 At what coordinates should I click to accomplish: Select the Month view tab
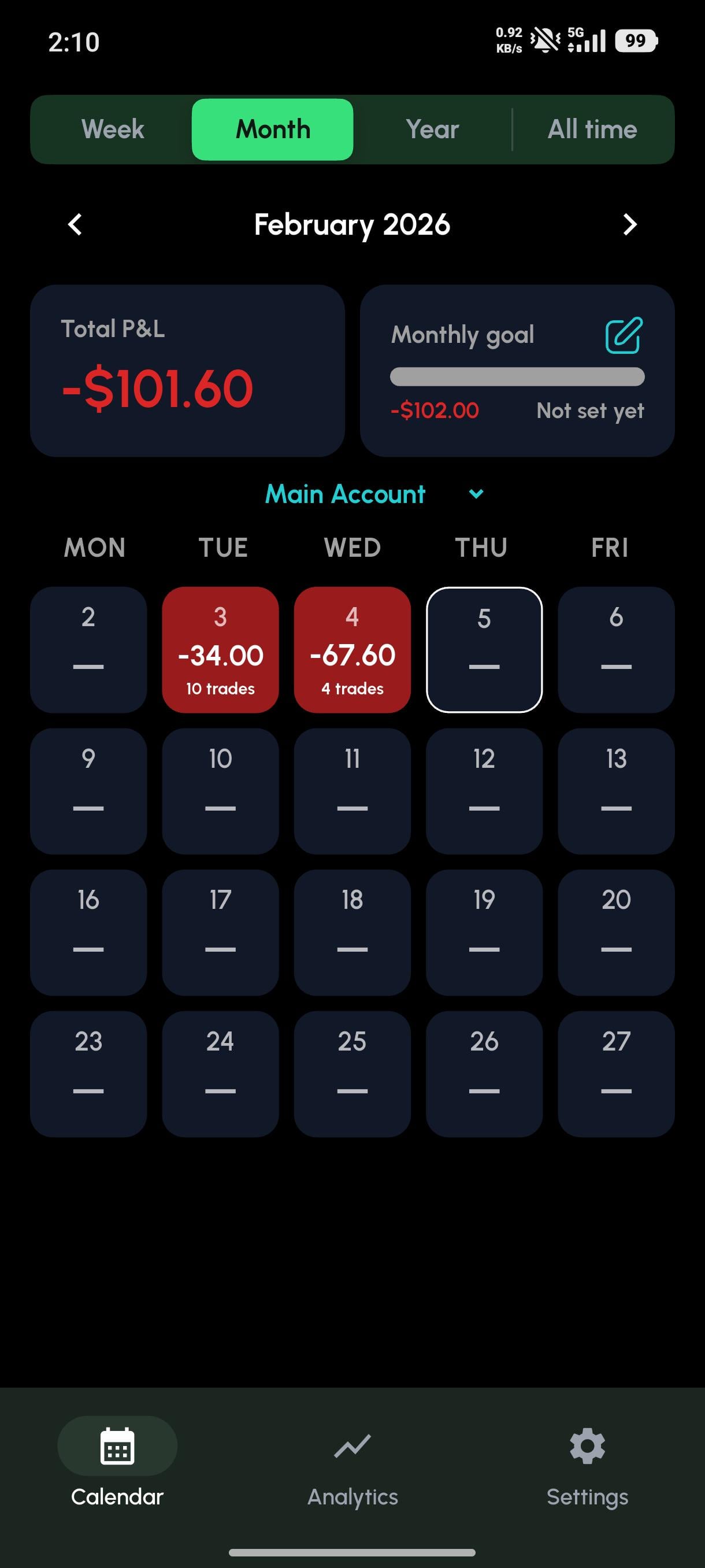pos(273,130)
